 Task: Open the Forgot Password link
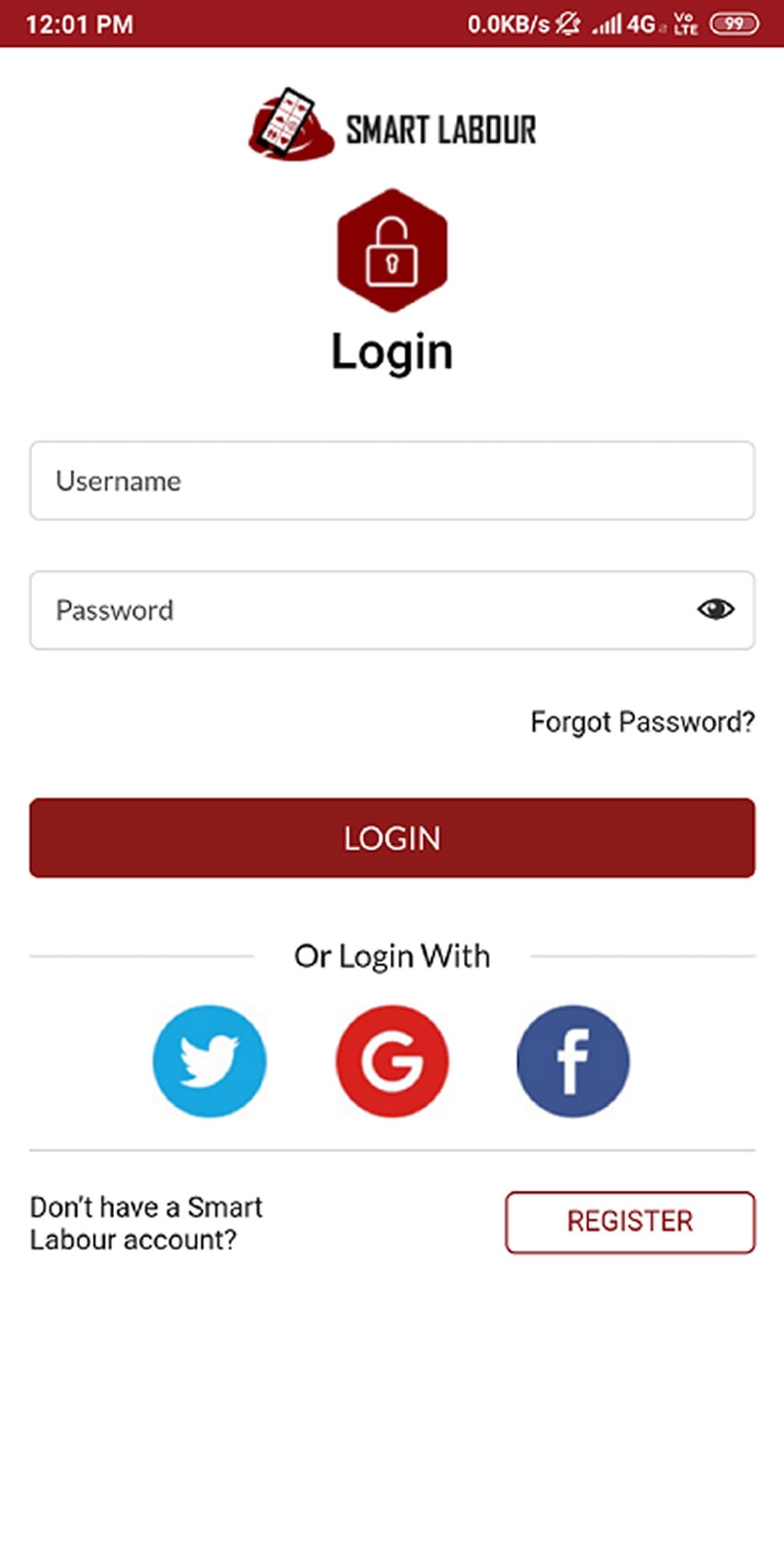(642, 723)
